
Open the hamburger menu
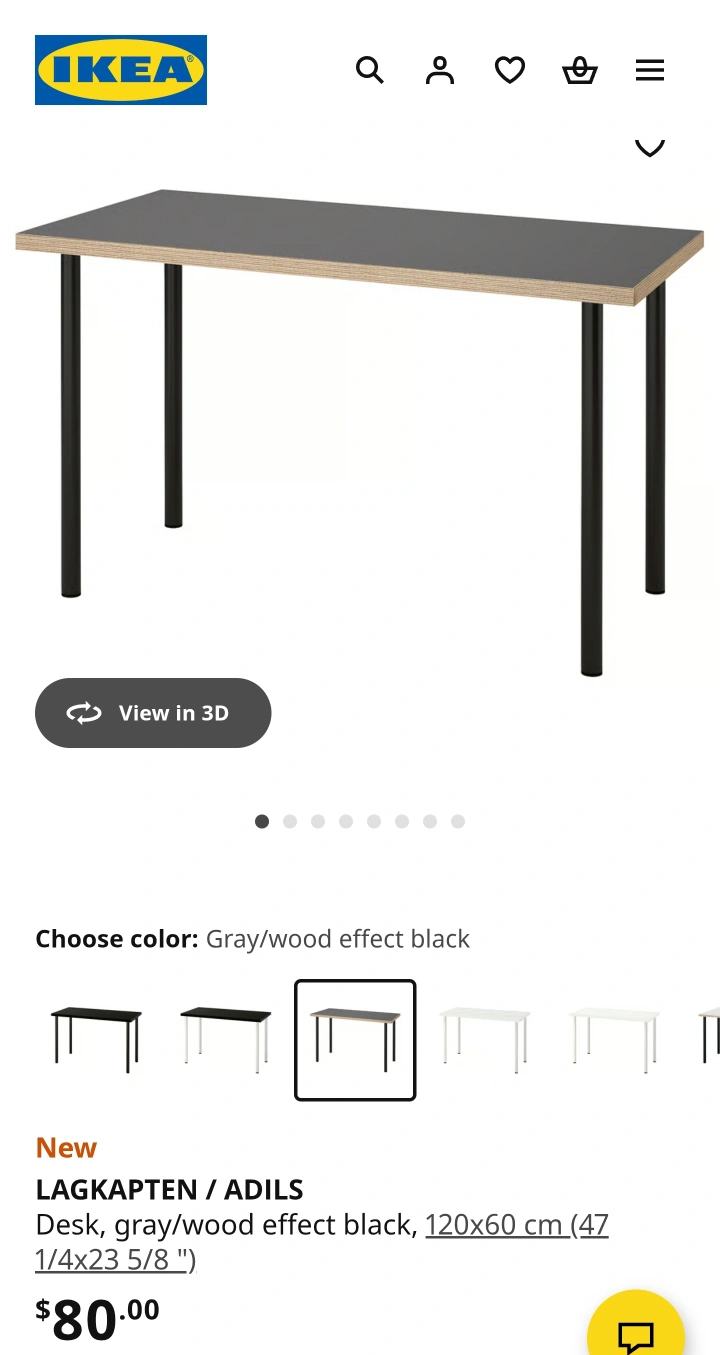(x=650, y=70)
